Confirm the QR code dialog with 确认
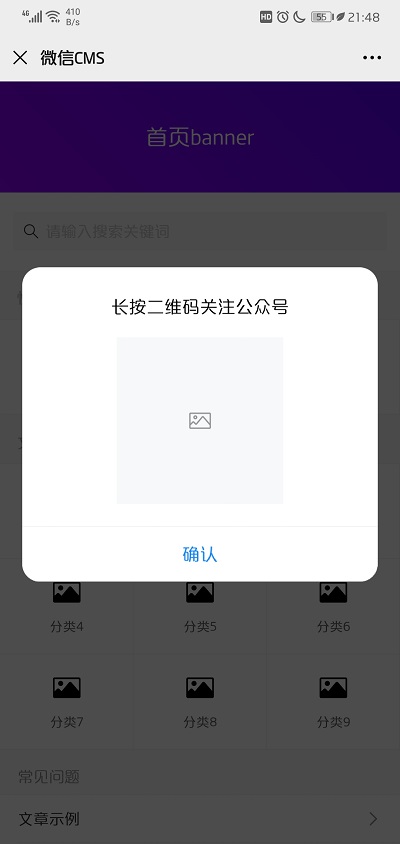This screenshot has height=844, width=400. click(200, 554)
